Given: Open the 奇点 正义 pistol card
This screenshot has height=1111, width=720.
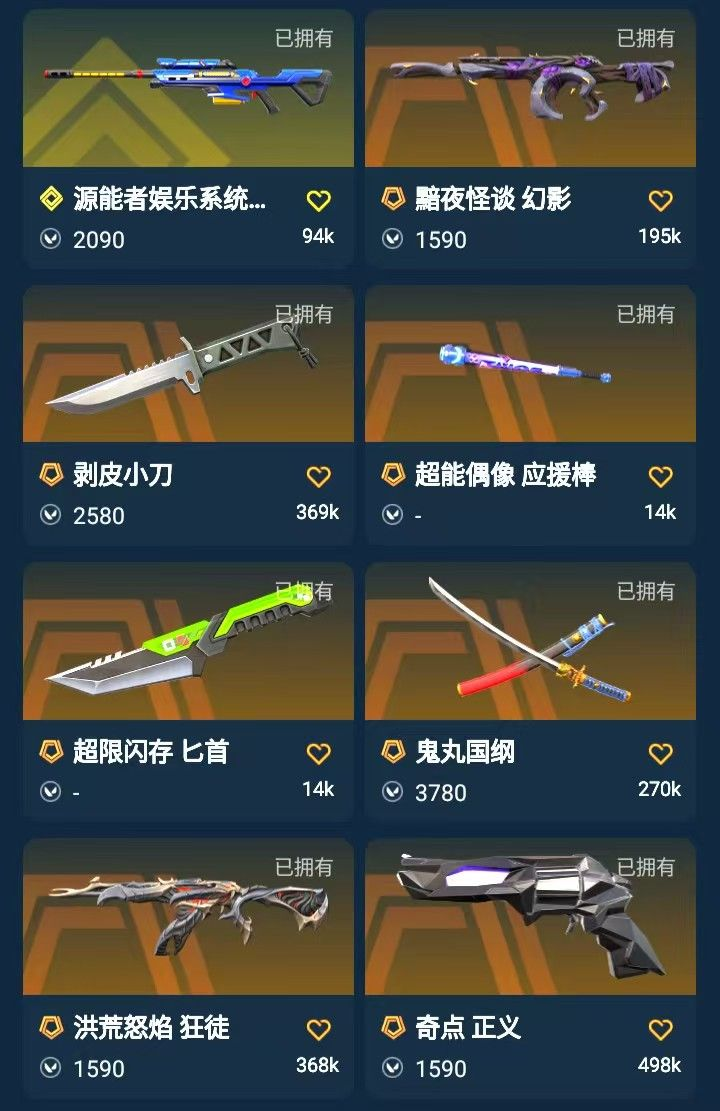Looking at the screenshot, I should (530, 968).
